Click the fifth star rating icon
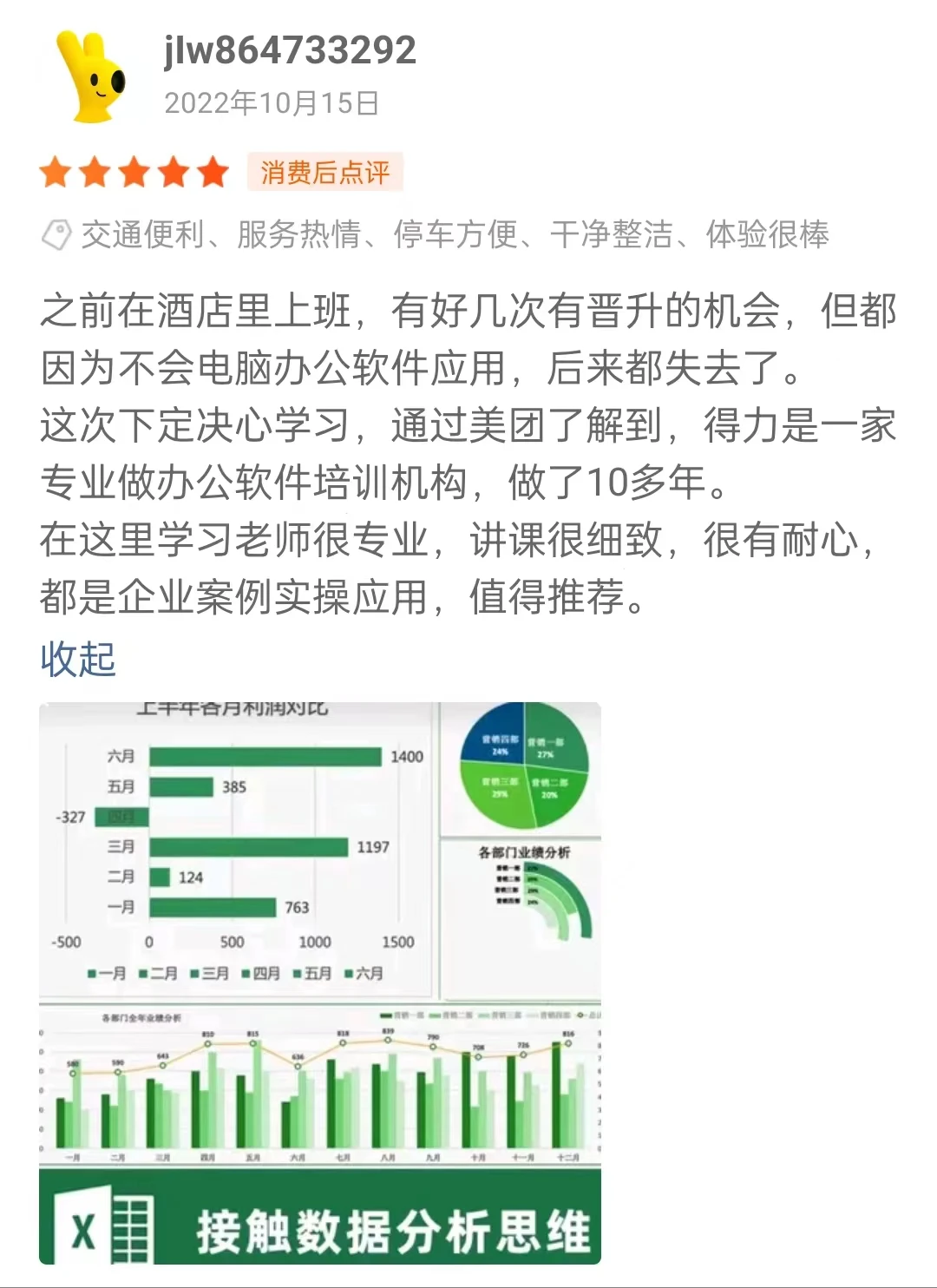 tap(211, 171)
